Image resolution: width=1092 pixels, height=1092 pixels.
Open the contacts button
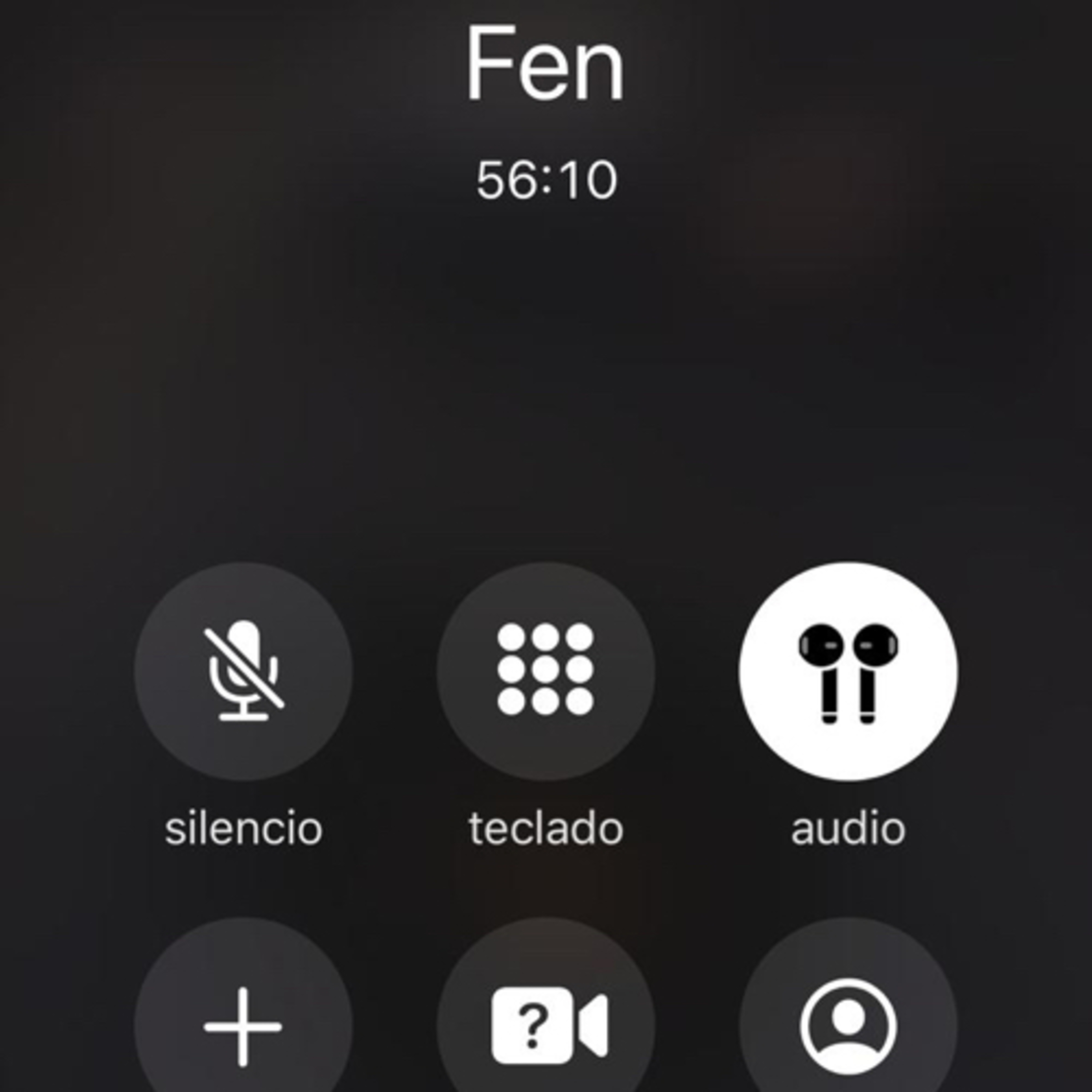848,1026
